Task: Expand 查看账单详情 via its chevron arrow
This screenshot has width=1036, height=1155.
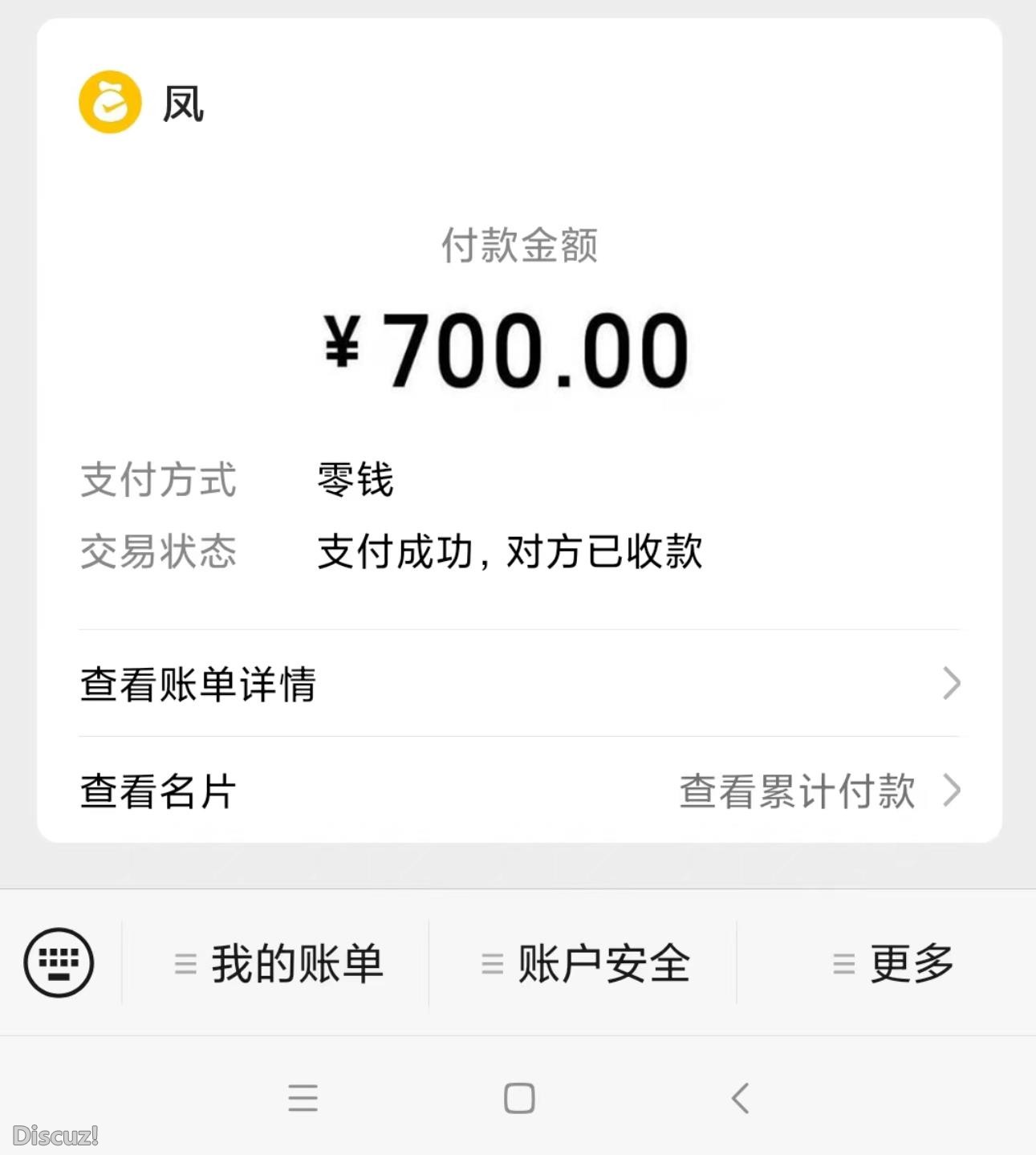Action: [951, 684]
